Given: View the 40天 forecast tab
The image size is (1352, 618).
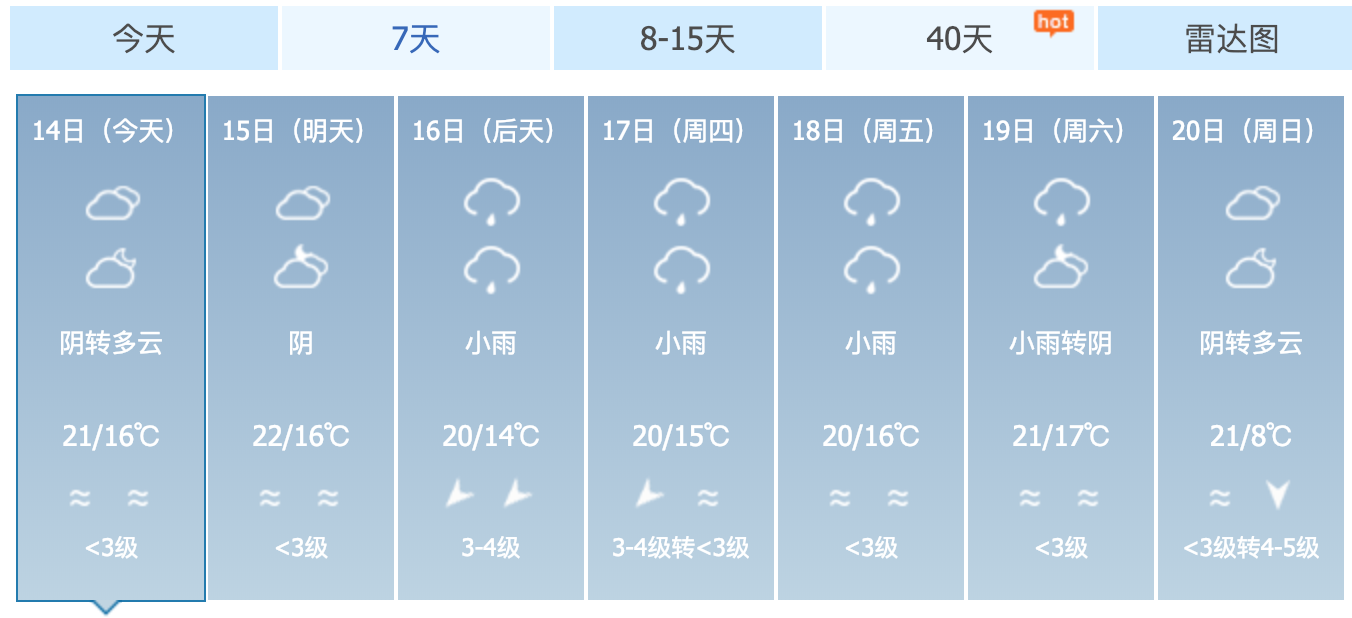Looking at the screenshot, I should 959,39.
